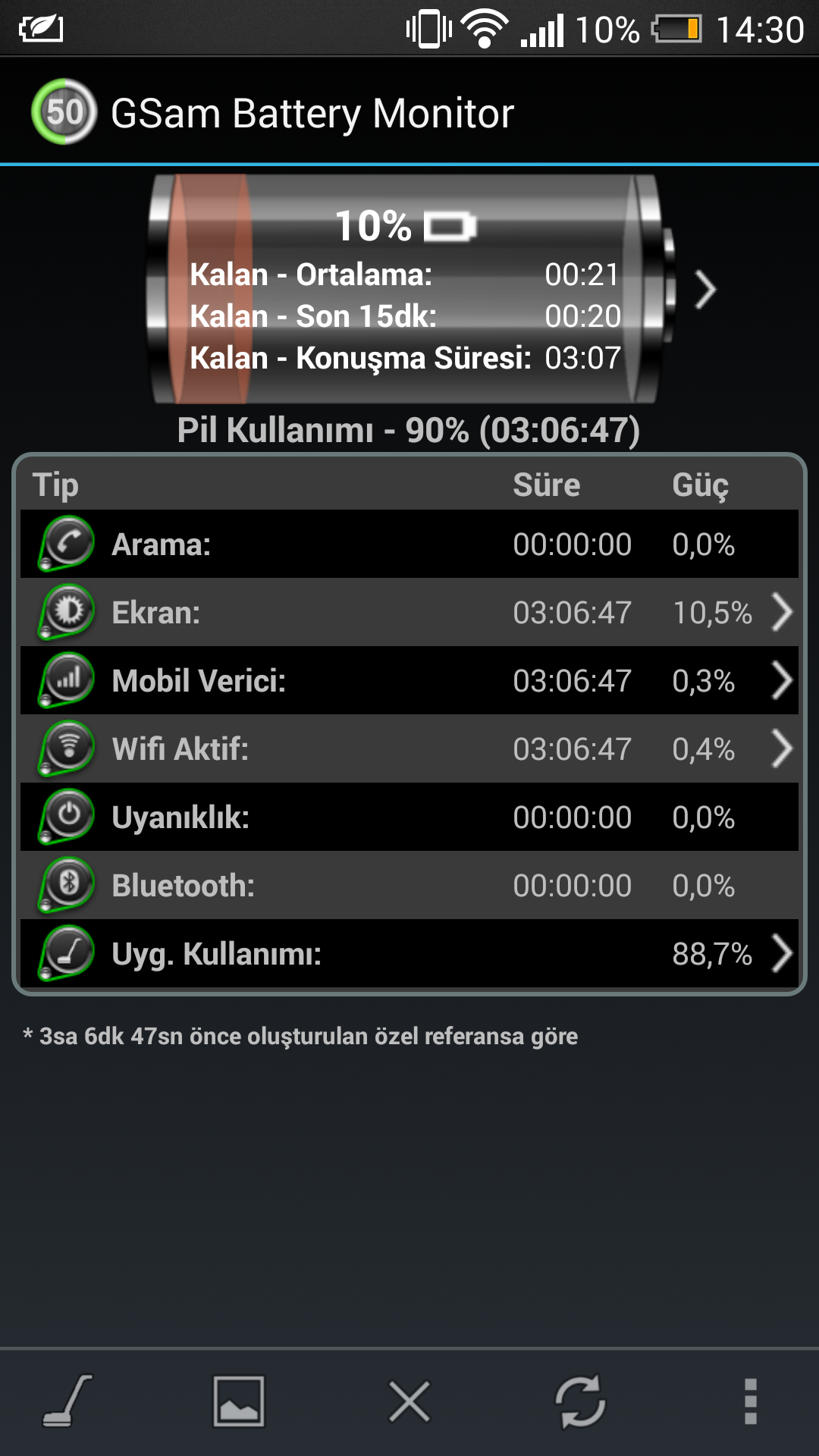Viewport: 819px width, 1456px height.
Task: Open the Wifi Aktif usage row
Action: click(x=409, y=749)
